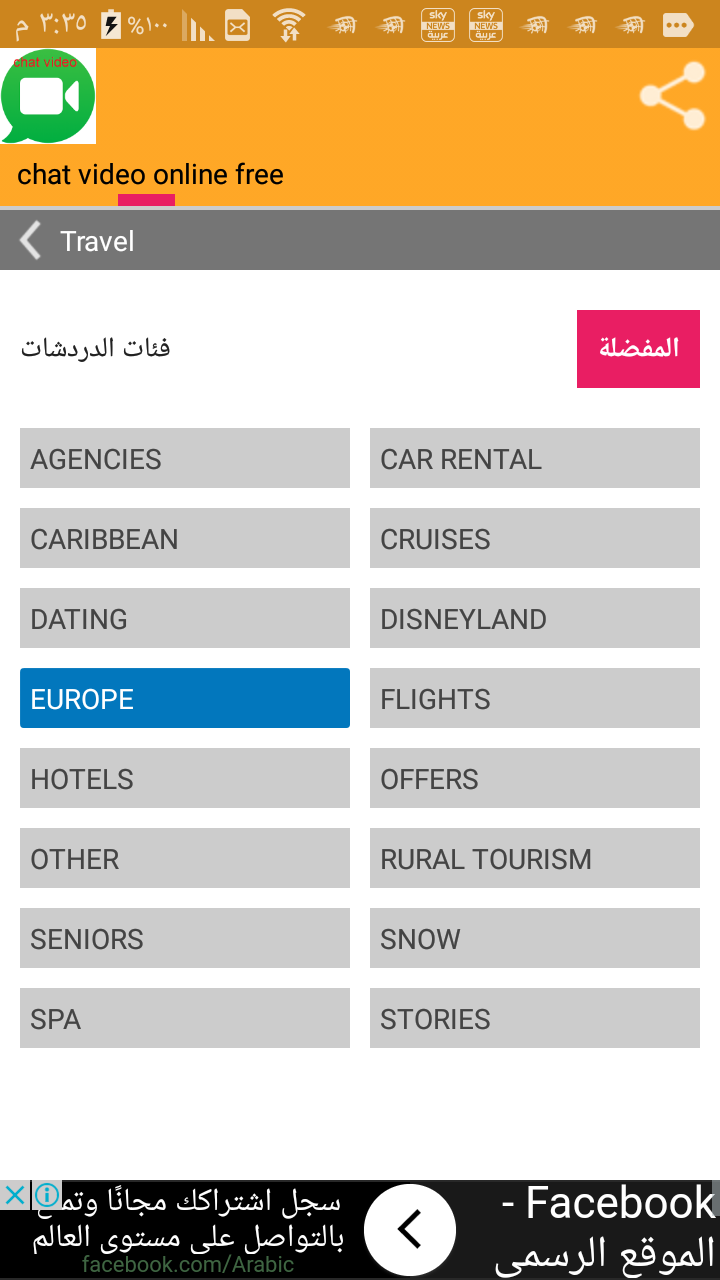
Task: Choose the CRUISES category
Action: pos(535,539)
